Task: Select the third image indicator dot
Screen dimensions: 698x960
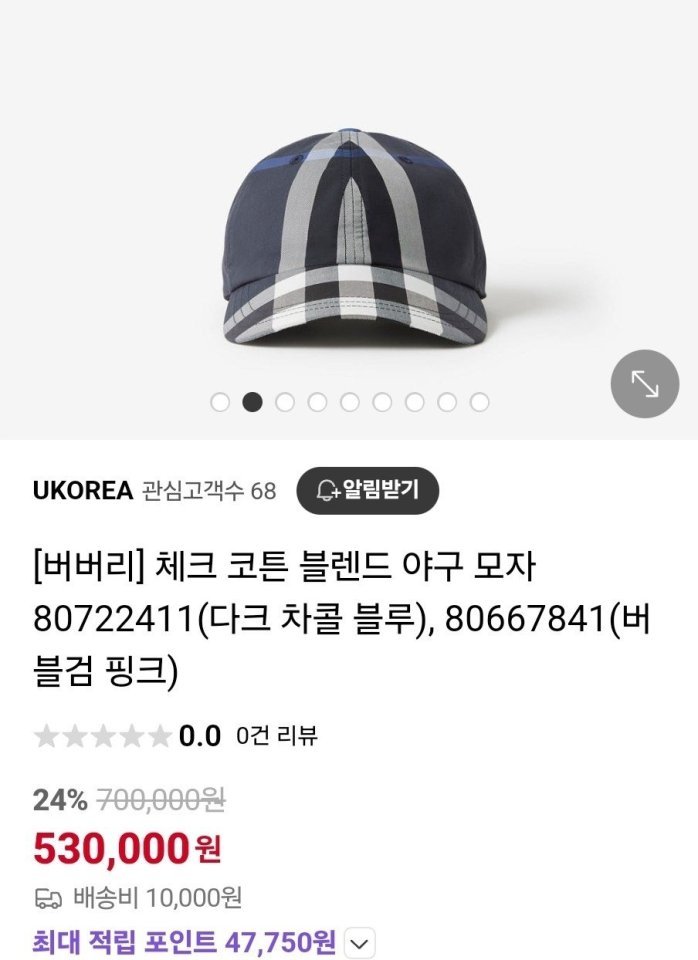Action: pos(285,402)
